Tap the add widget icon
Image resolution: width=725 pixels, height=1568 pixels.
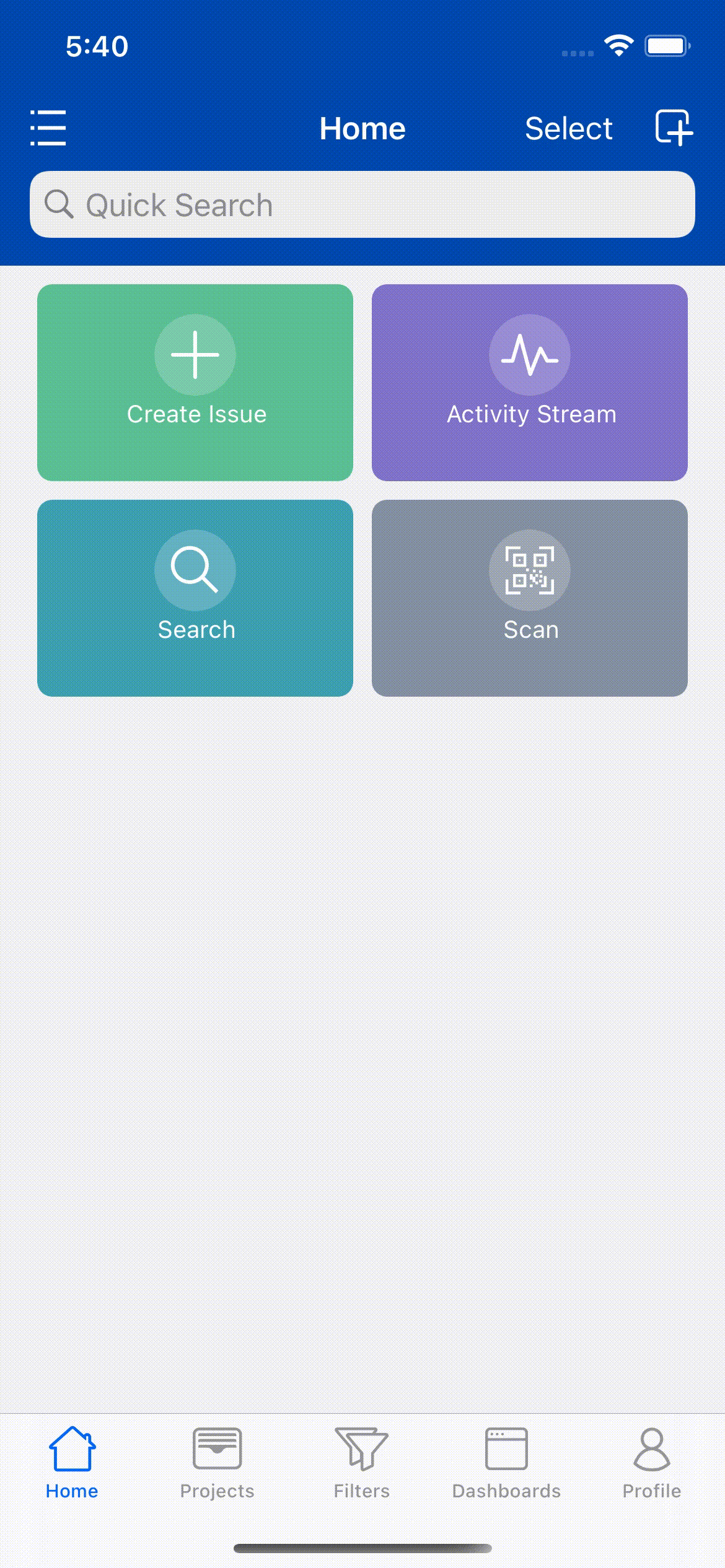[674, 128]
